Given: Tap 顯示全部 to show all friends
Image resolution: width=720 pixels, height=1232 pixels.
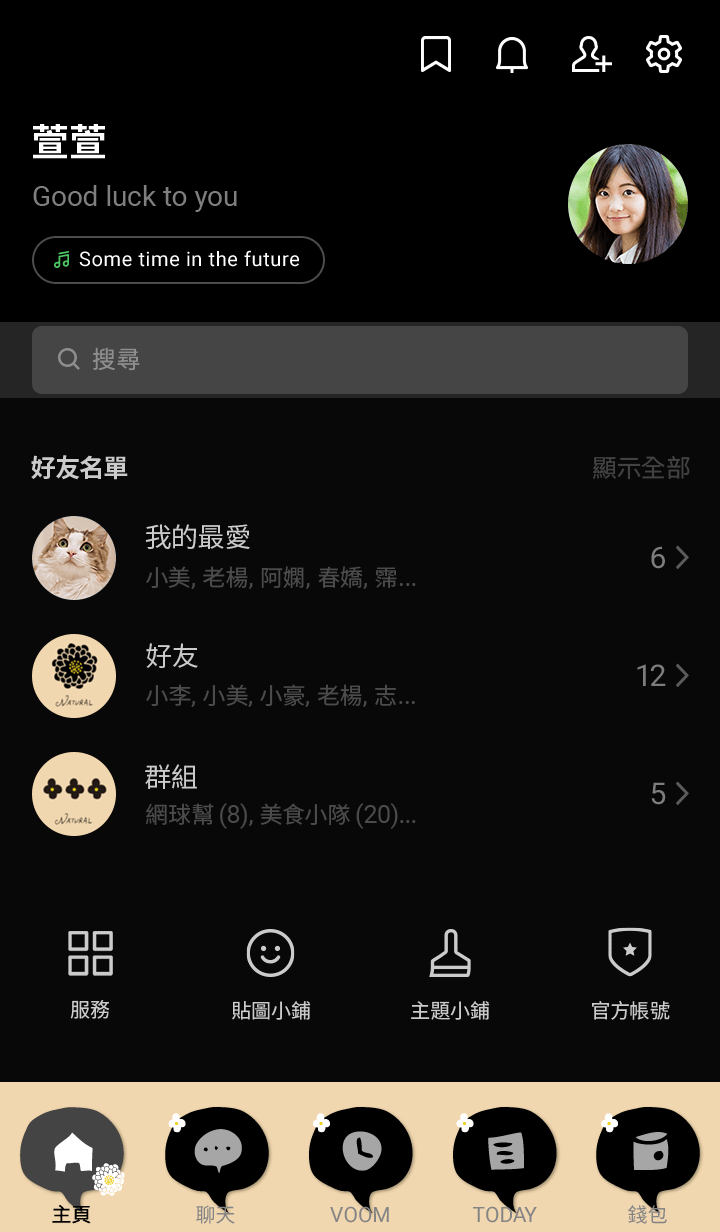Looking at the screenshot, I should [x=641, y=468].
